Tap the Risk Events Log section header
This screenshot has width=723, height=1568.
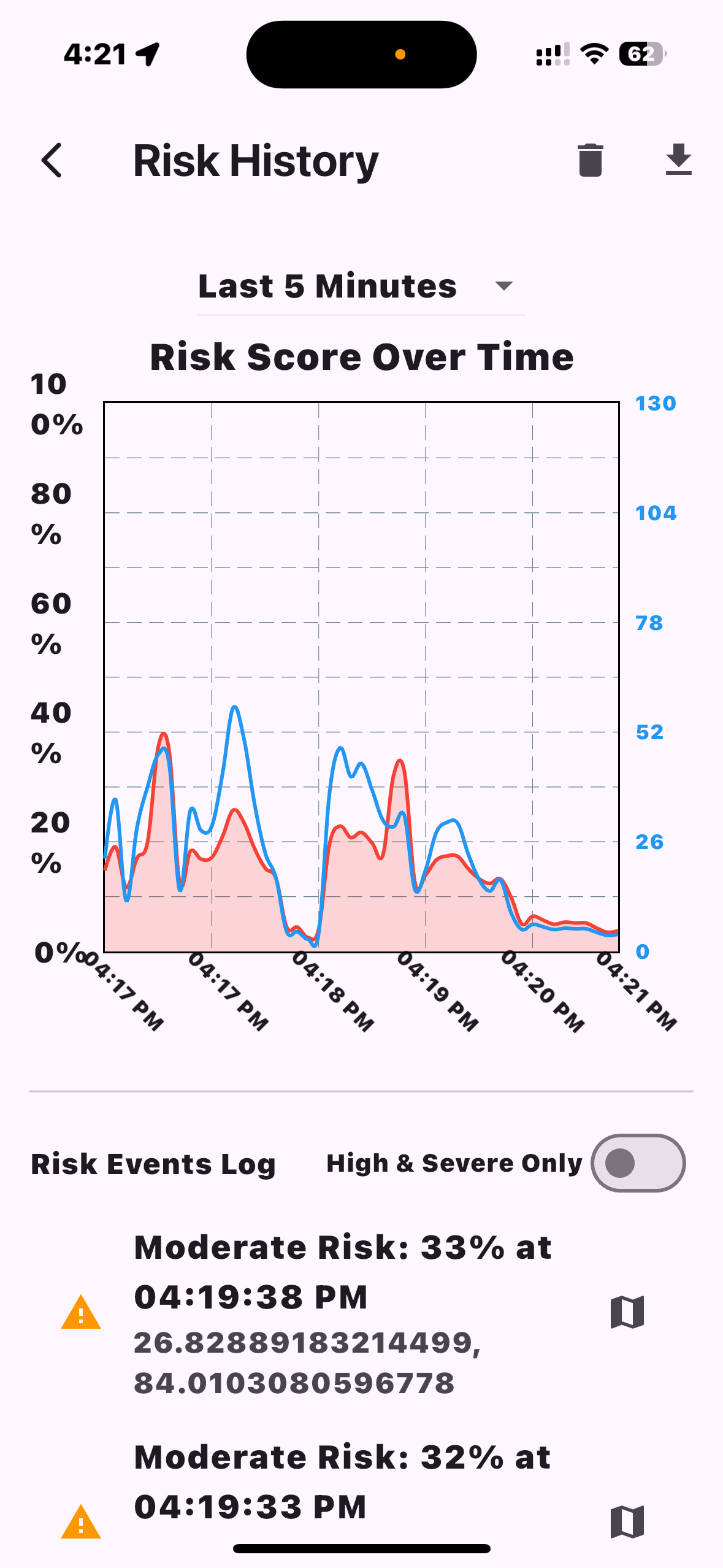pos(153,1163)
